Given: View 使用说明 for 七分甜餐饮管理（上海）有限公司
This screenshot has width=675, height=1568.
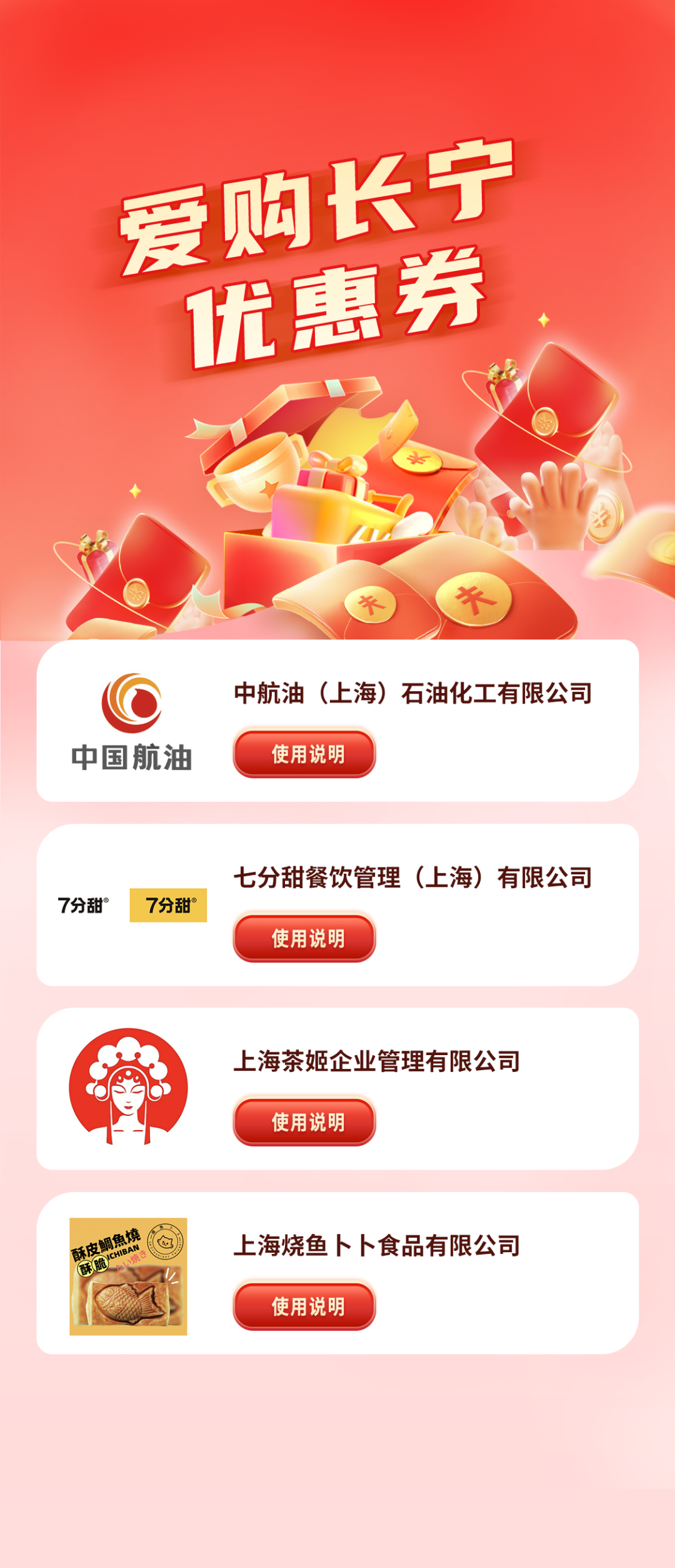Looking at the screenshot, I should tap(304, 938).
